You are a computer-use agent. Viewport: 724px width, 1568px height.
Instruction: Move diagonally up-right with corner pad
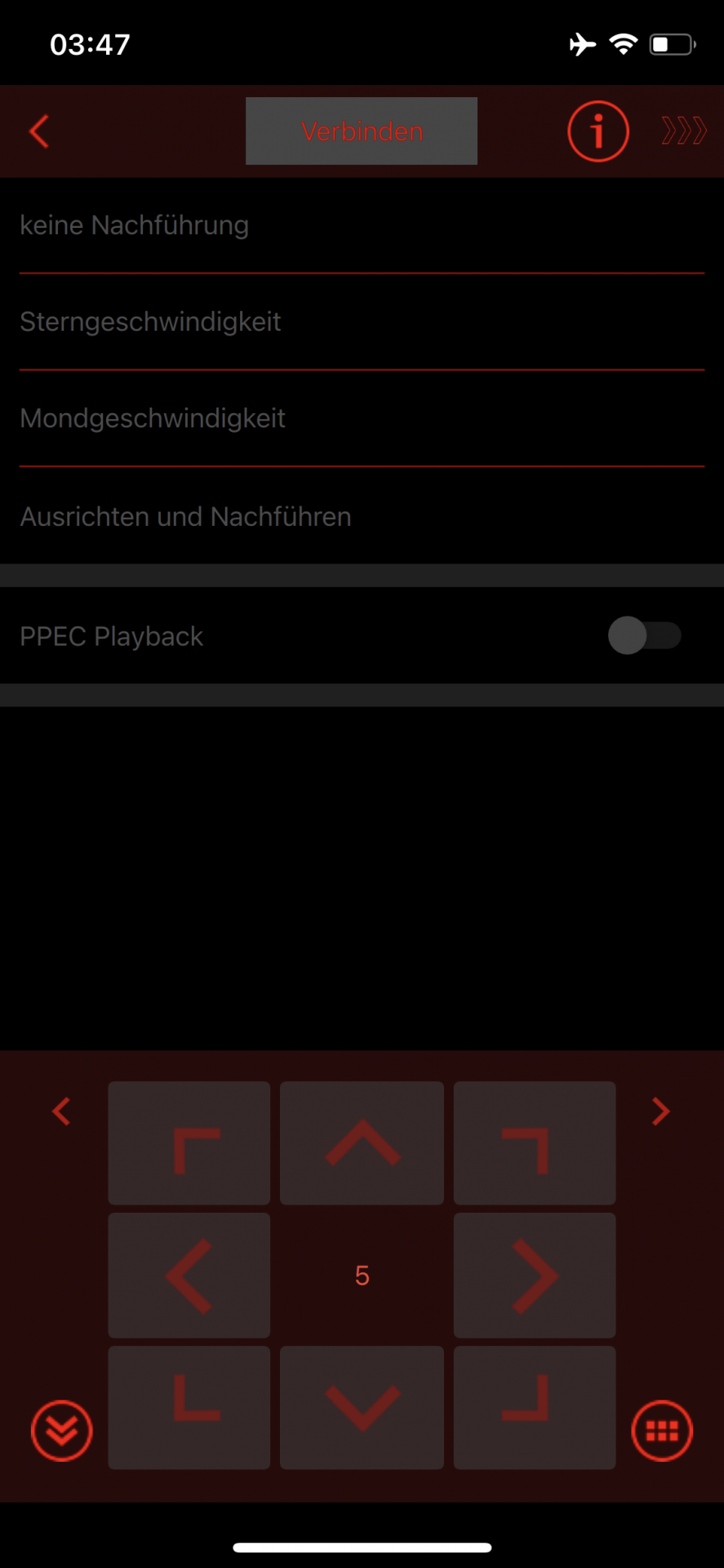pos(535,1143)
